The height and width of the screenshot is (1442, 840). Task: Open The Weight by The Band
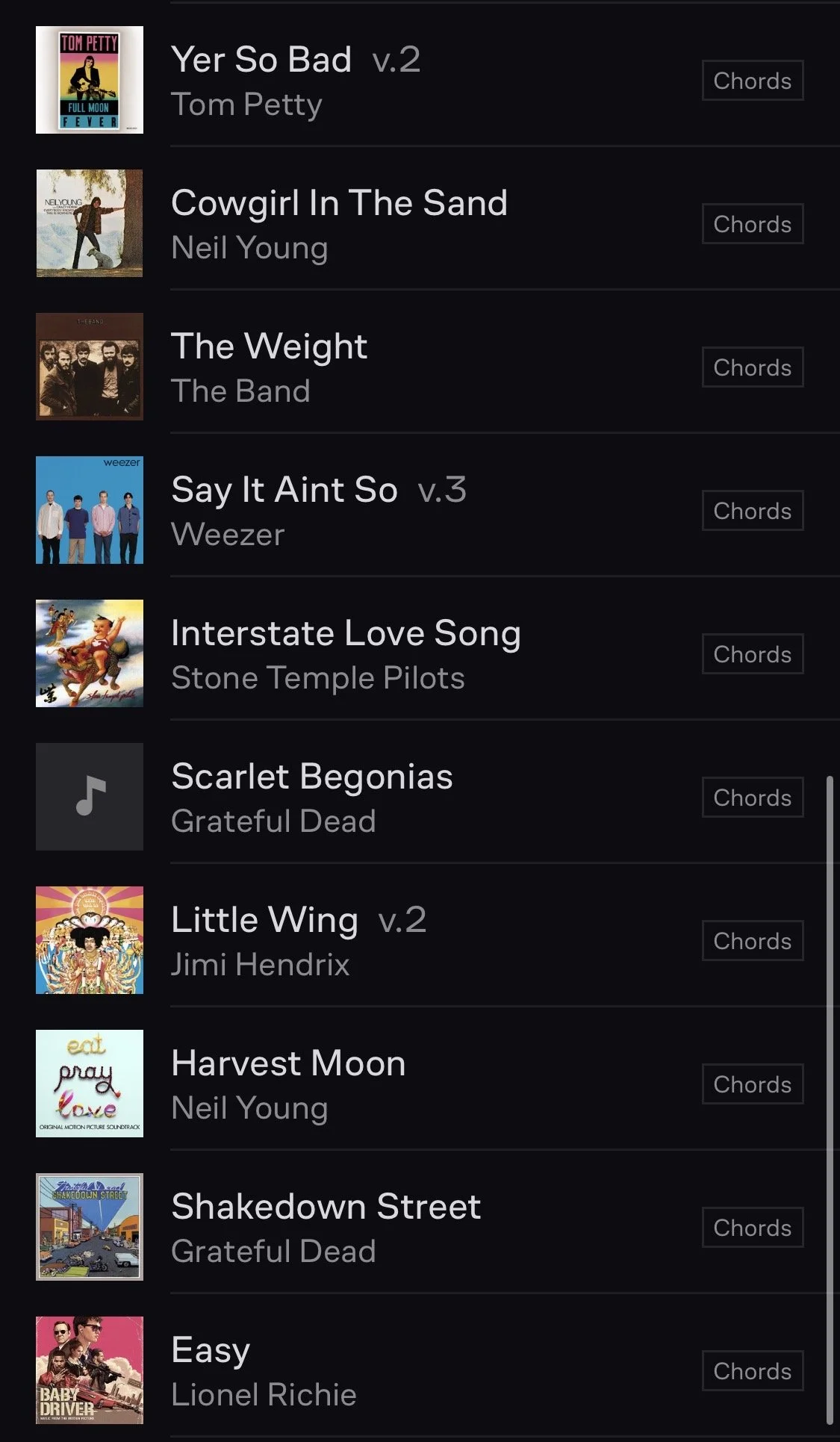269,347
